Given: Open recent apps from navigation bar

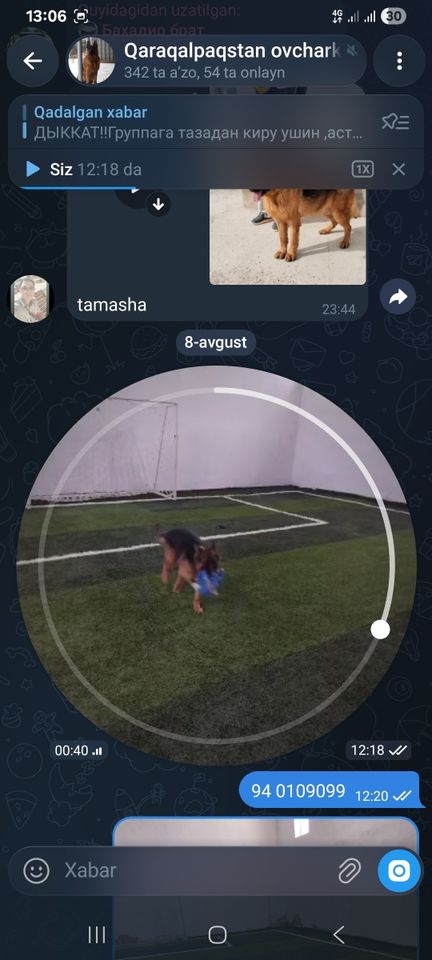Looking at the screenshot, I should (97, 934).
